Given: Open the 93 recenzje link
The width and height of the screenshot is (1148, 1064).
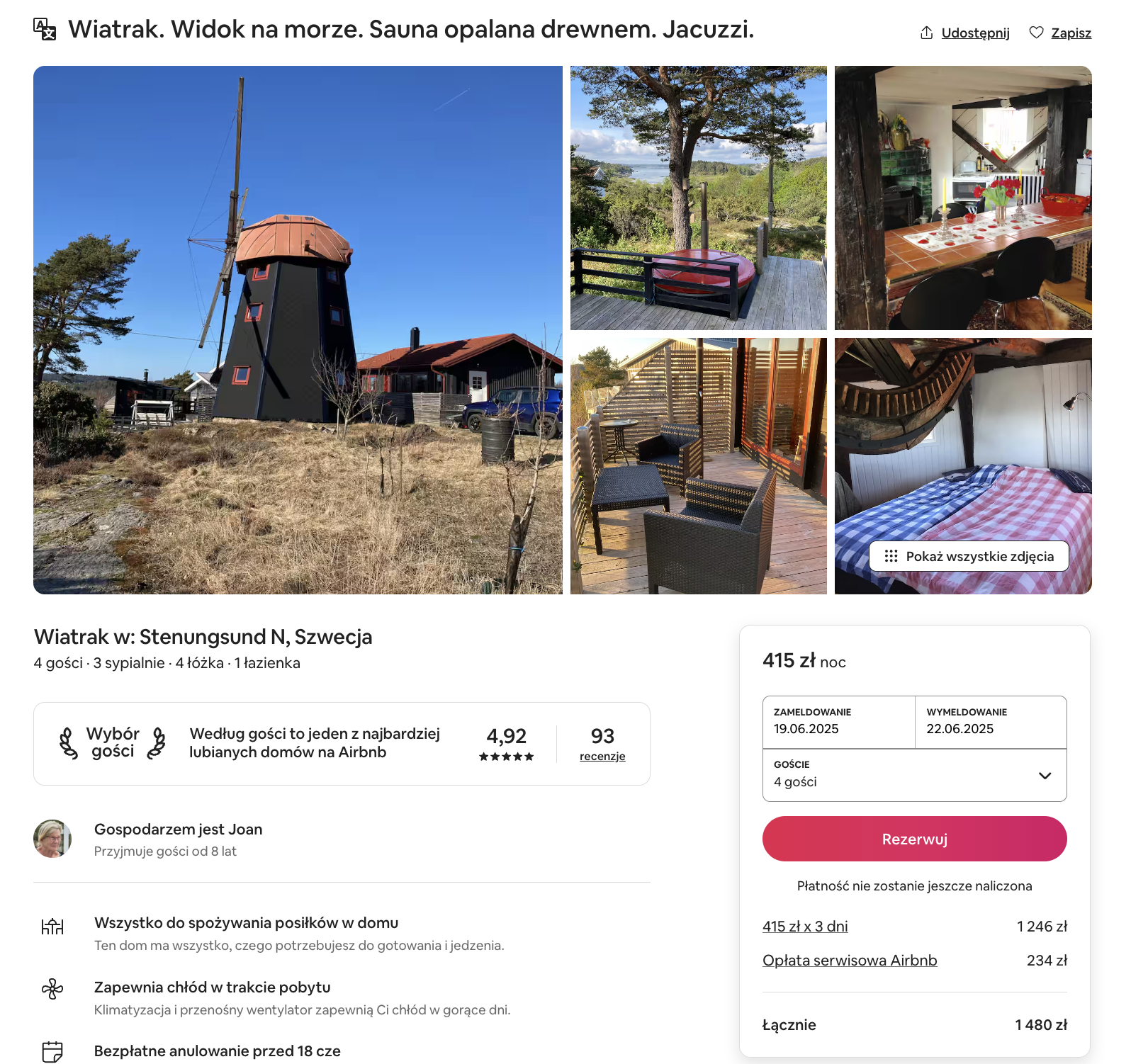Looking at the screenshot, I should click(602, 756).
